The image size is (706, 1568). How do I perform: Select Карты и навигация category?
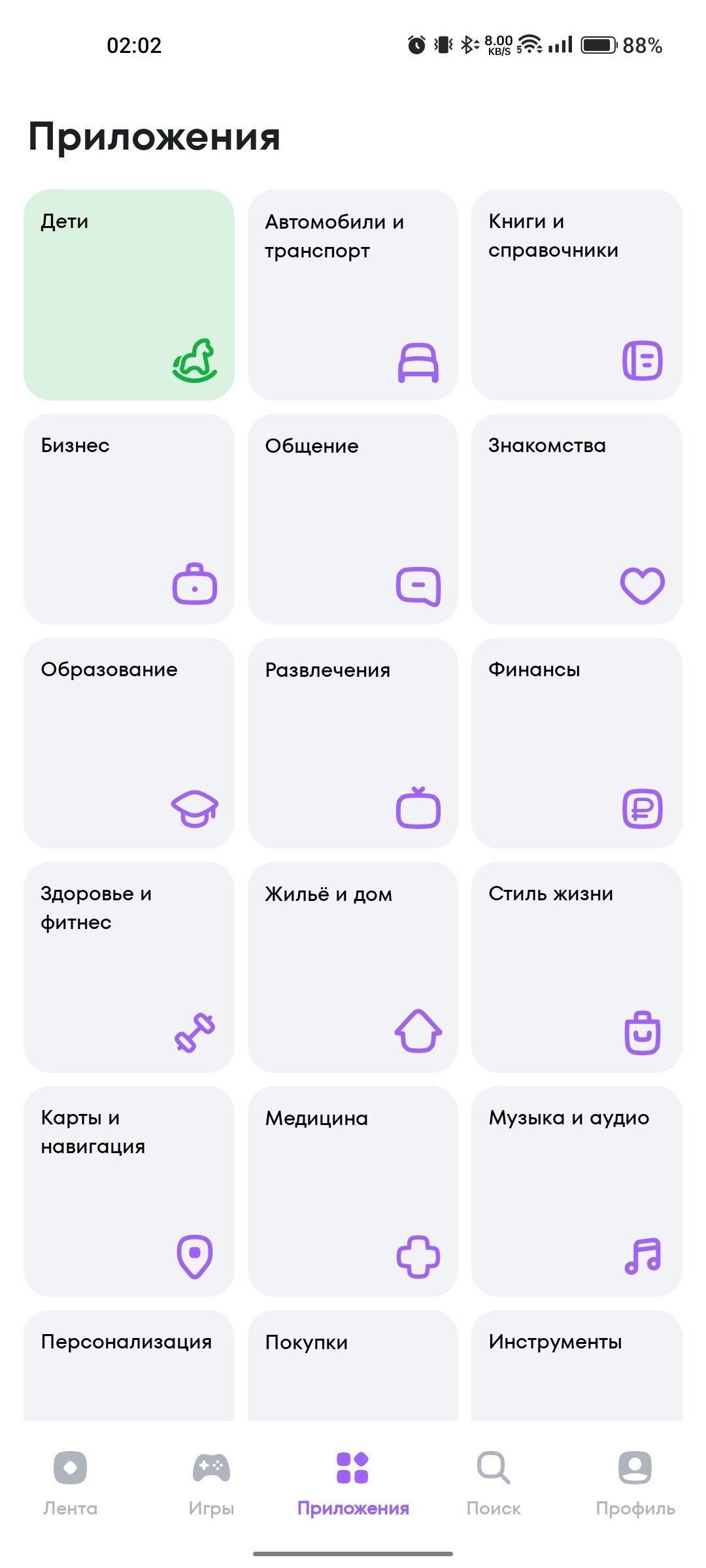coord(129,1191)
